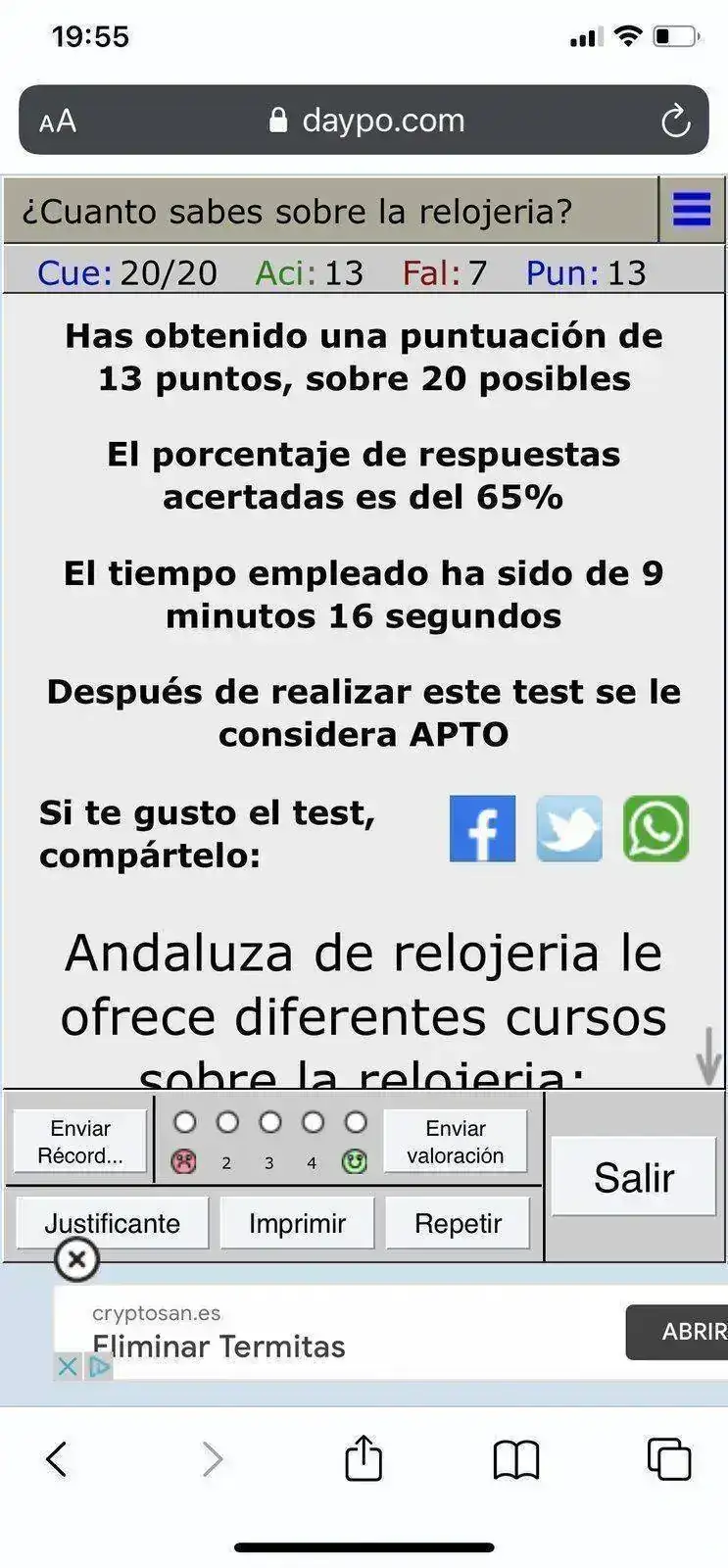
Task: Share the test on Facebook
Action: [x=482, y=829]
